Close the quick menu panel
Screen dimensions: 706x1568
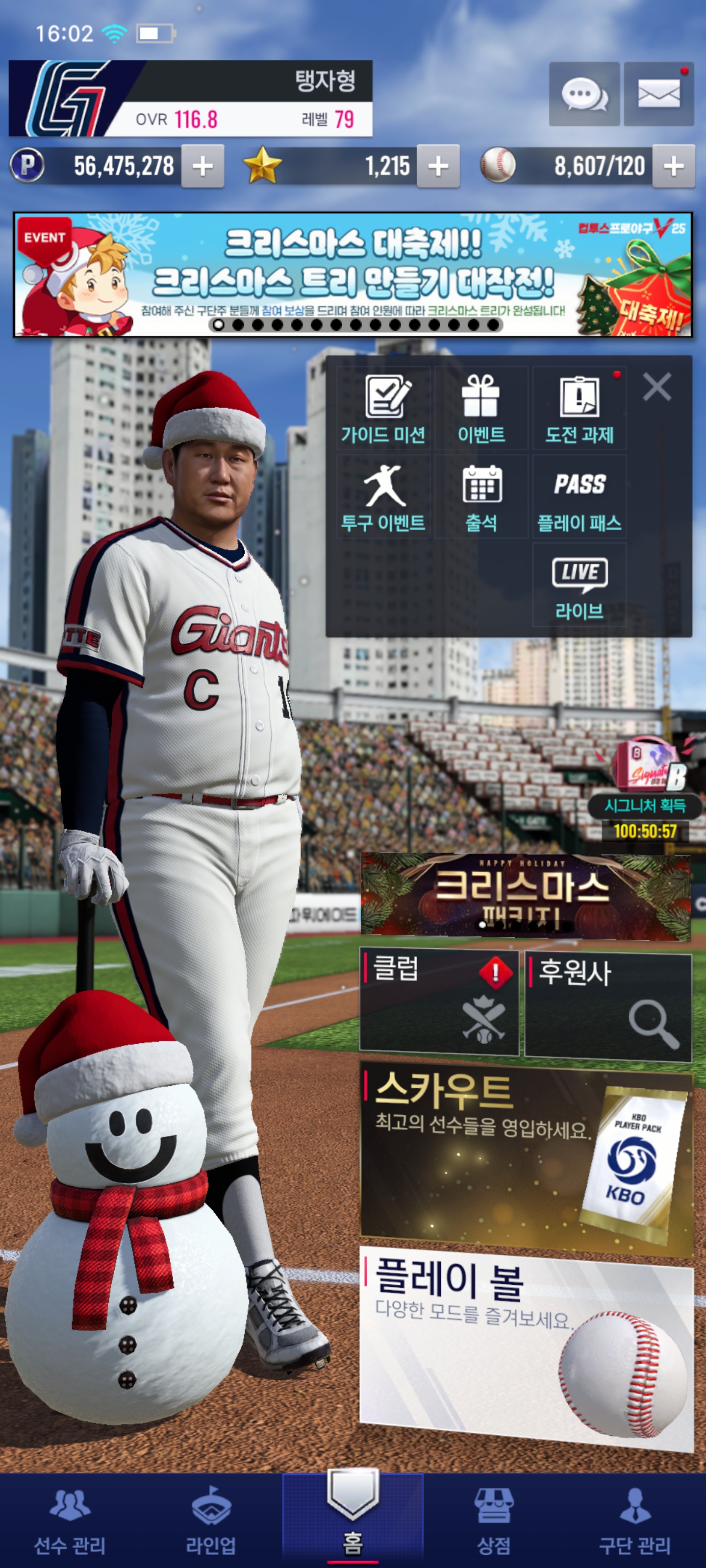656,387
